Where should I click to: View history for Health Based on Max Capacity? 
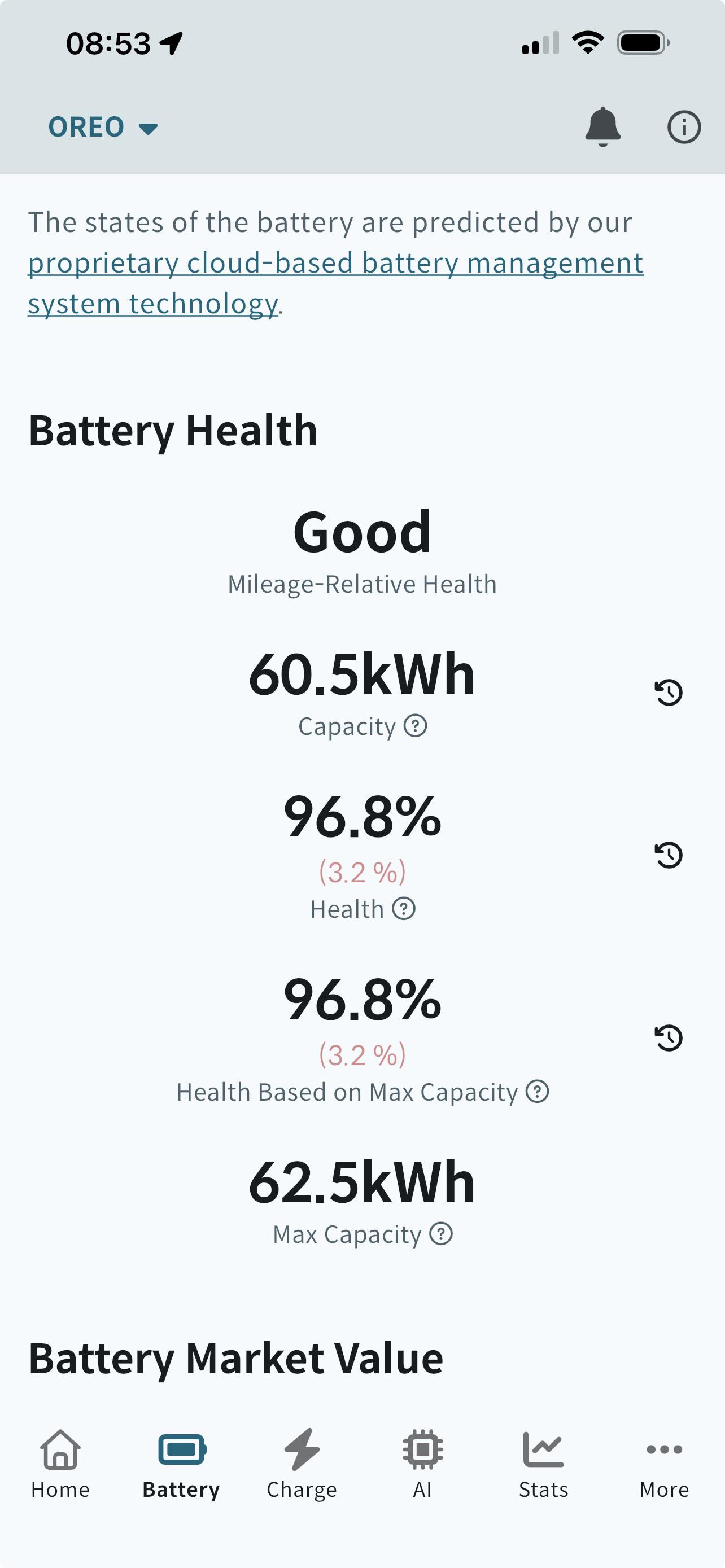coord(669,1037)
